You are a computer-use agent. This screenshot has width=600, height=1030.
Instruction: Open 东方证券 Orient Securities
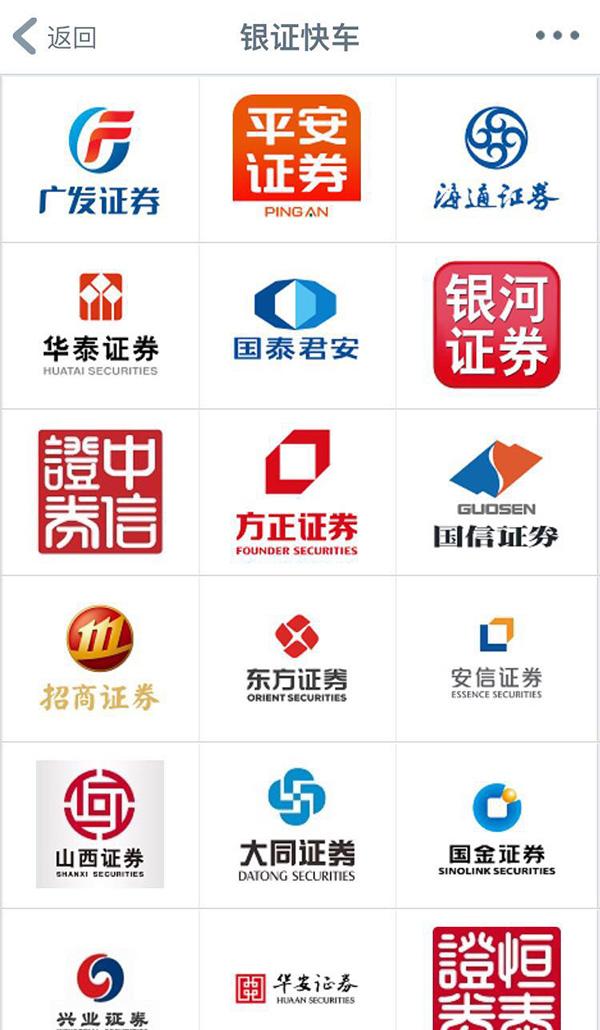[x=297, y=658]
